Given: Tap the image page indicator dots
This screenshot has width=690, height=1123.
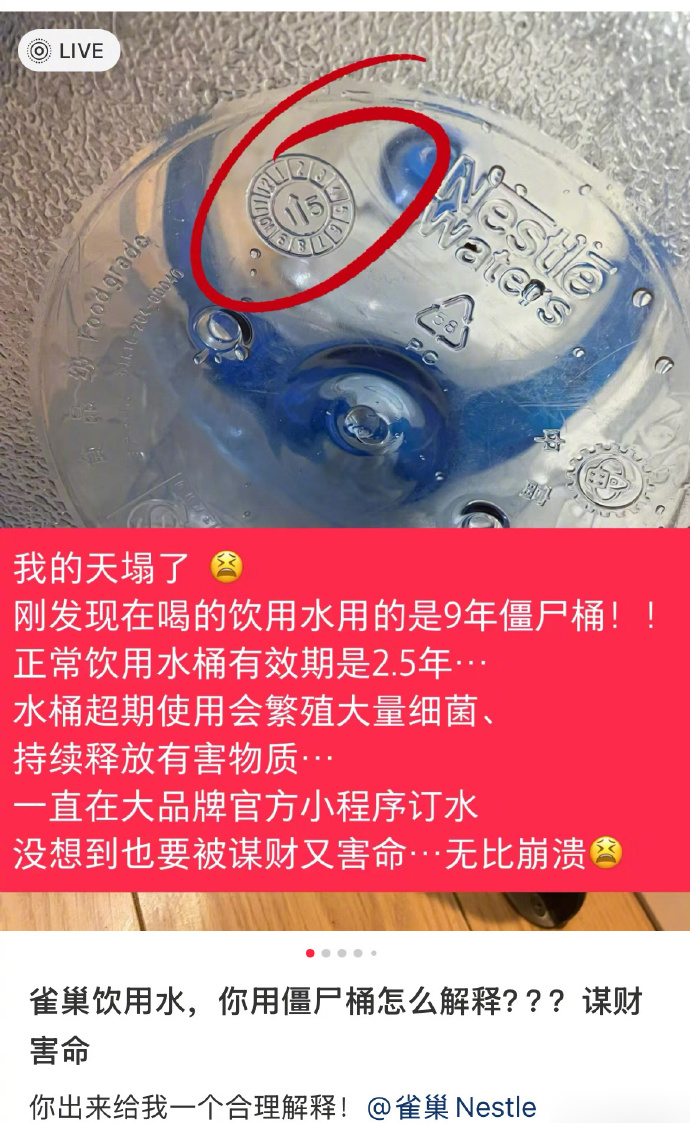Looking at the screenshot, I should tap(342, 953).
